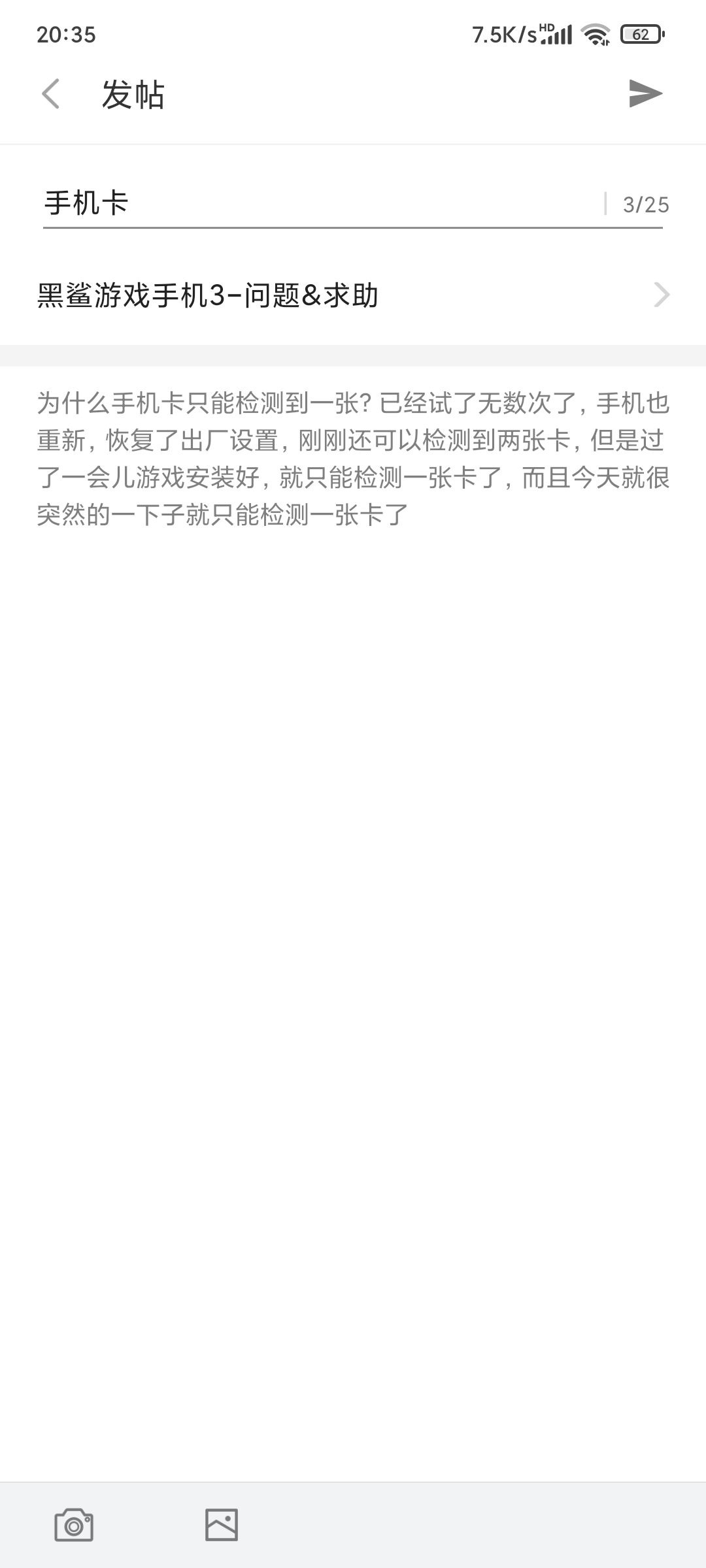Screen dimensions: 706x1568
Task: Send the post with the paper plane icon
Action: click(x=645, y=93)
